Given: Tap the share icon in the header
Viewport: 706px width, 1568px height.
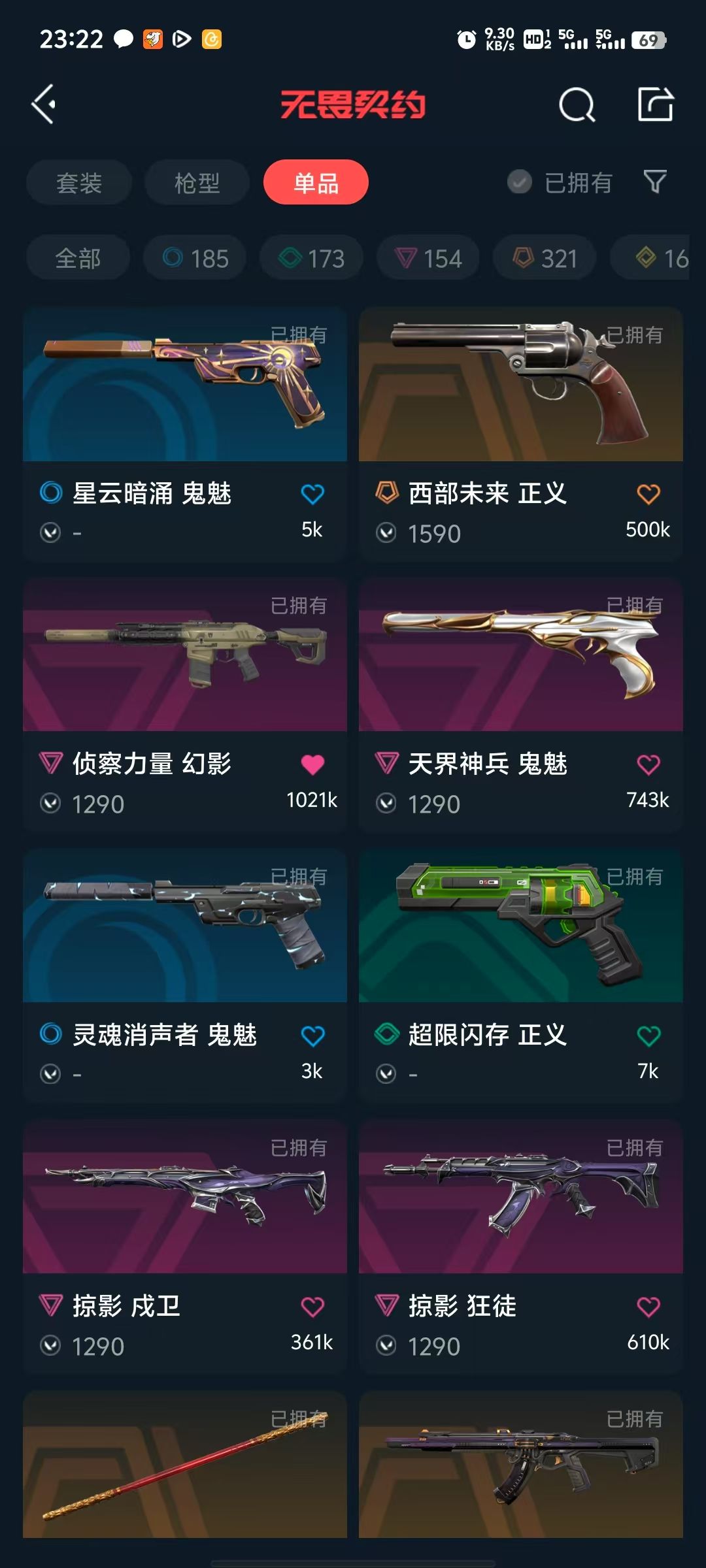Looking at the screenshot, I should click(x=655, y=104).
